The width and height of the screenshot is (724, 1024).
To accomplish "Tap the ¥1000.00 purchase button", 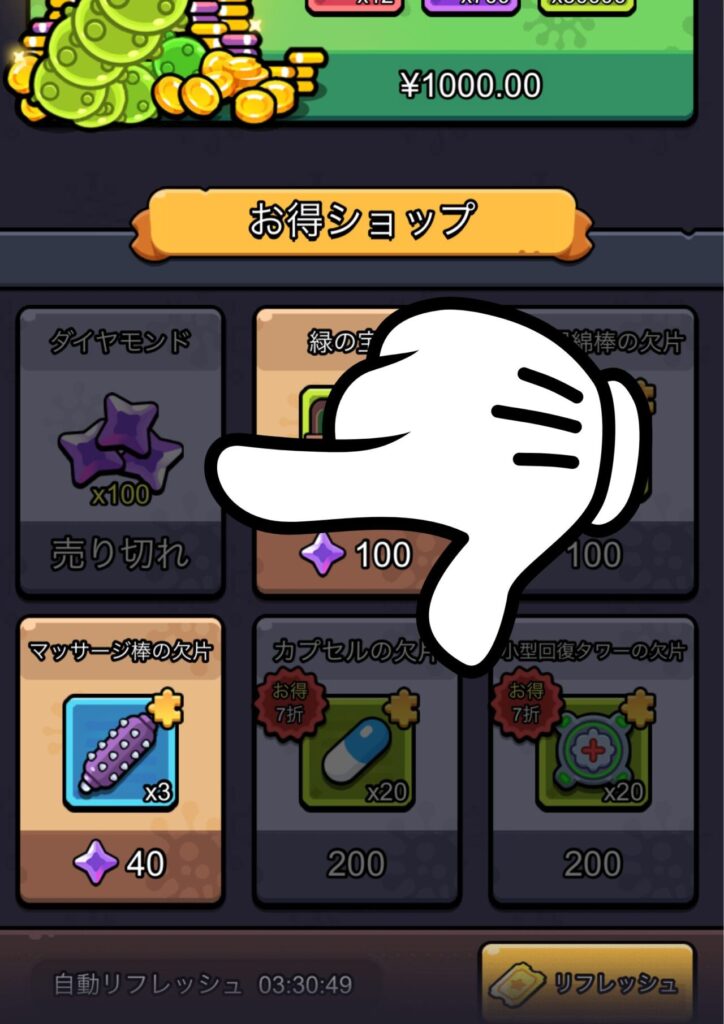I will coord(470,85).
